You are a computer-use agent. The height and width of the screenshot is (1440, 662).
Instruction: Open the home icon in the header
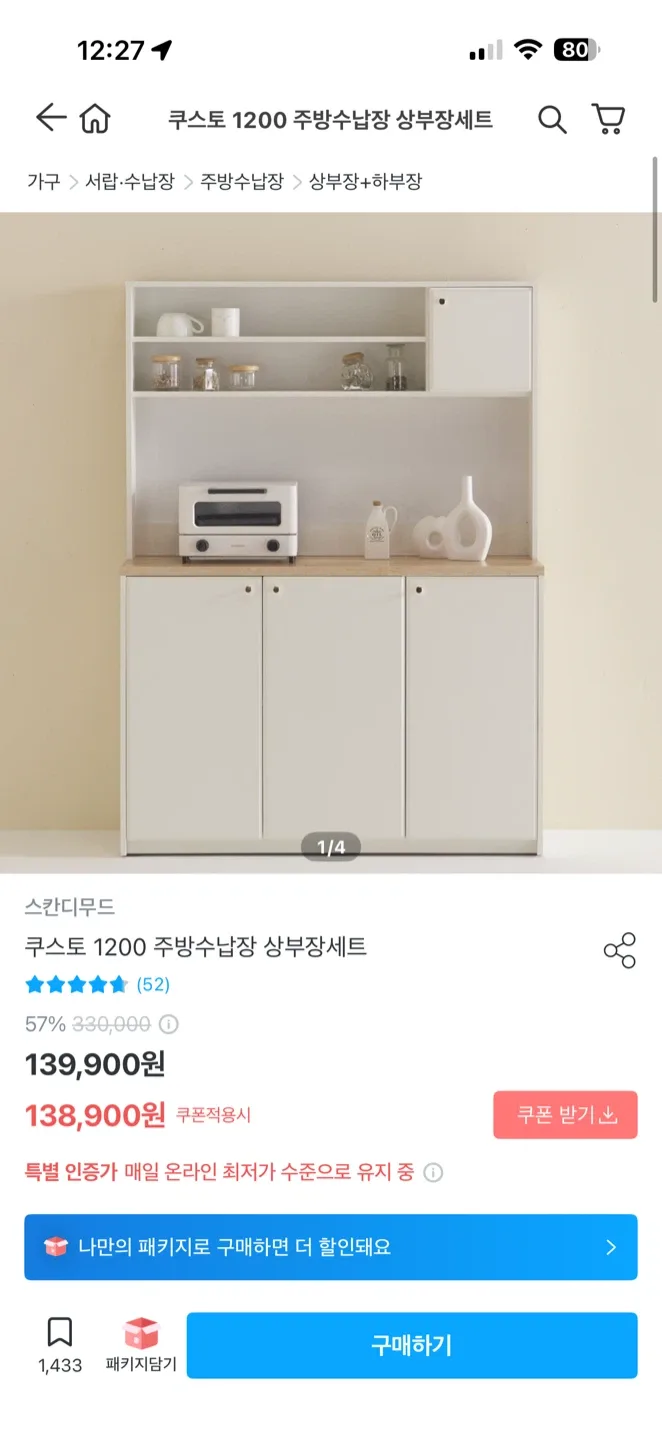click(95, 119)
